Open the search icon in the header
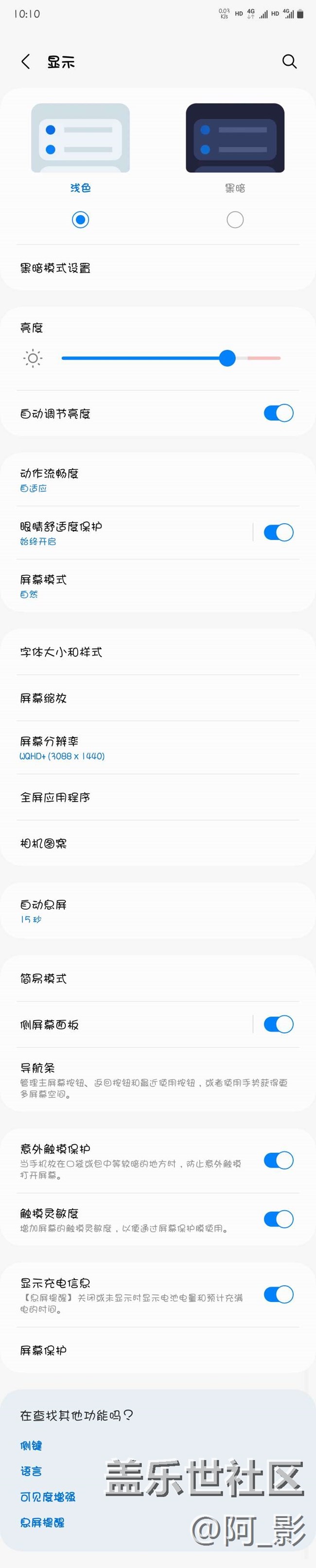 point(289,61)
